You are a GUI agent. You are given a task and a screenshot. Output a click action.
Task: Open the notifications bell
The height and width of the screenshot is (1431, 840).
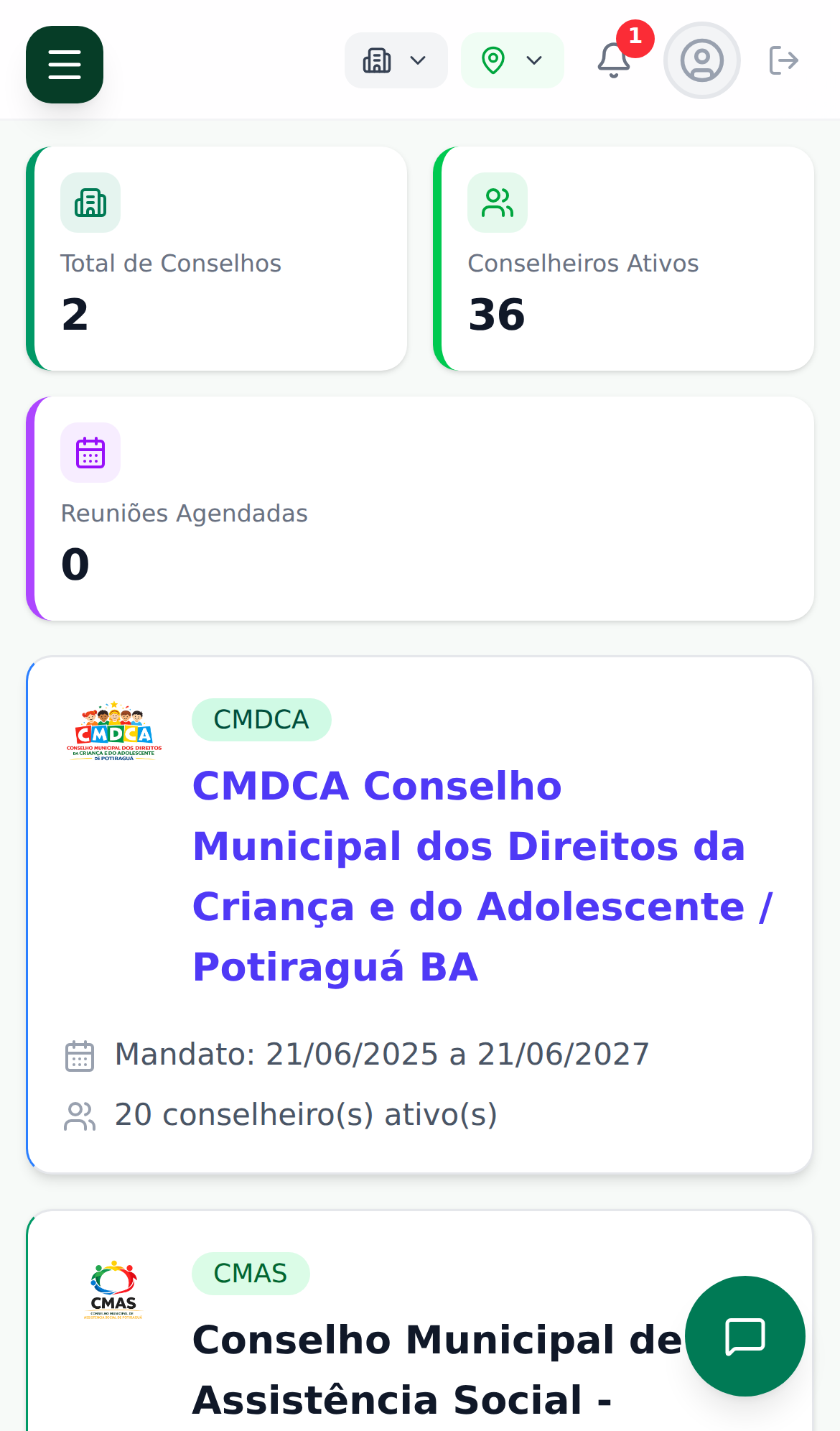pyautogui.click(x=615, y=60)
